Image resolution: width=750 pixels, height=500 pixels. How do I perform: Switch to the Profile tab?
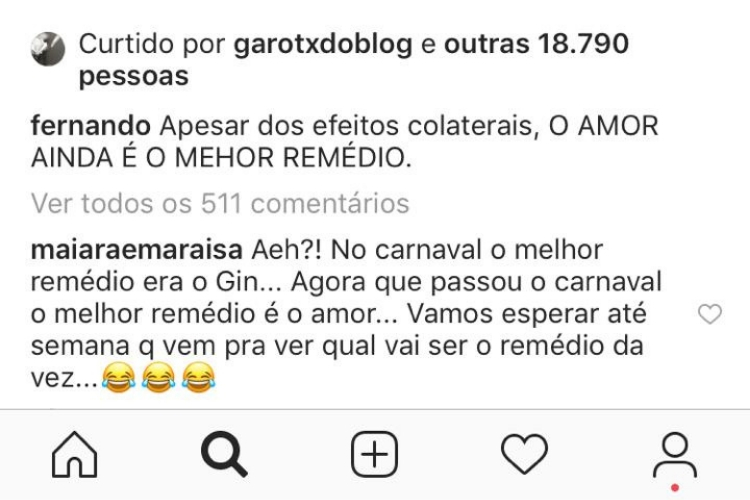674,456
